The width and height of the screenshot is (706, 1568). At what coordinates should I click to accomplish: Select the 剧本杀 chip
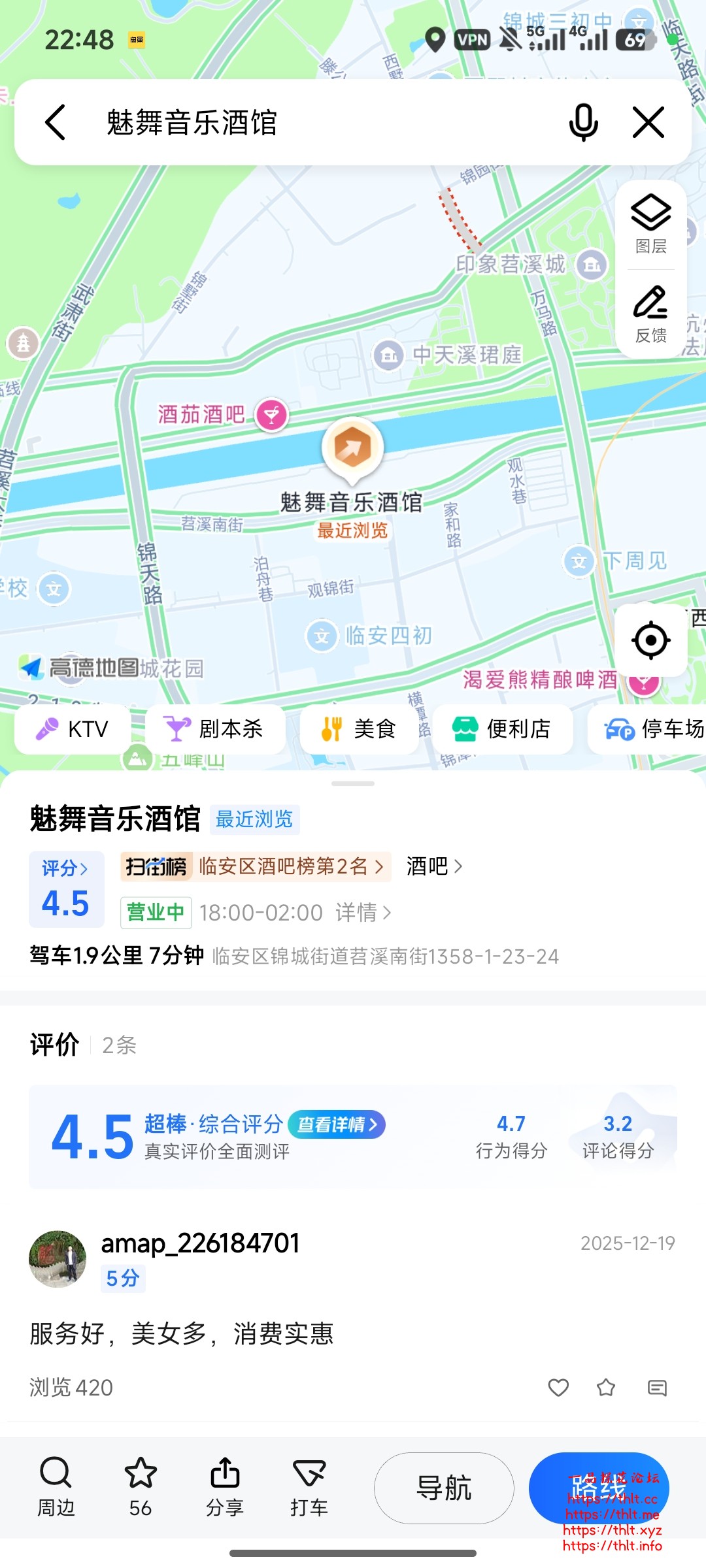(215, 729)
